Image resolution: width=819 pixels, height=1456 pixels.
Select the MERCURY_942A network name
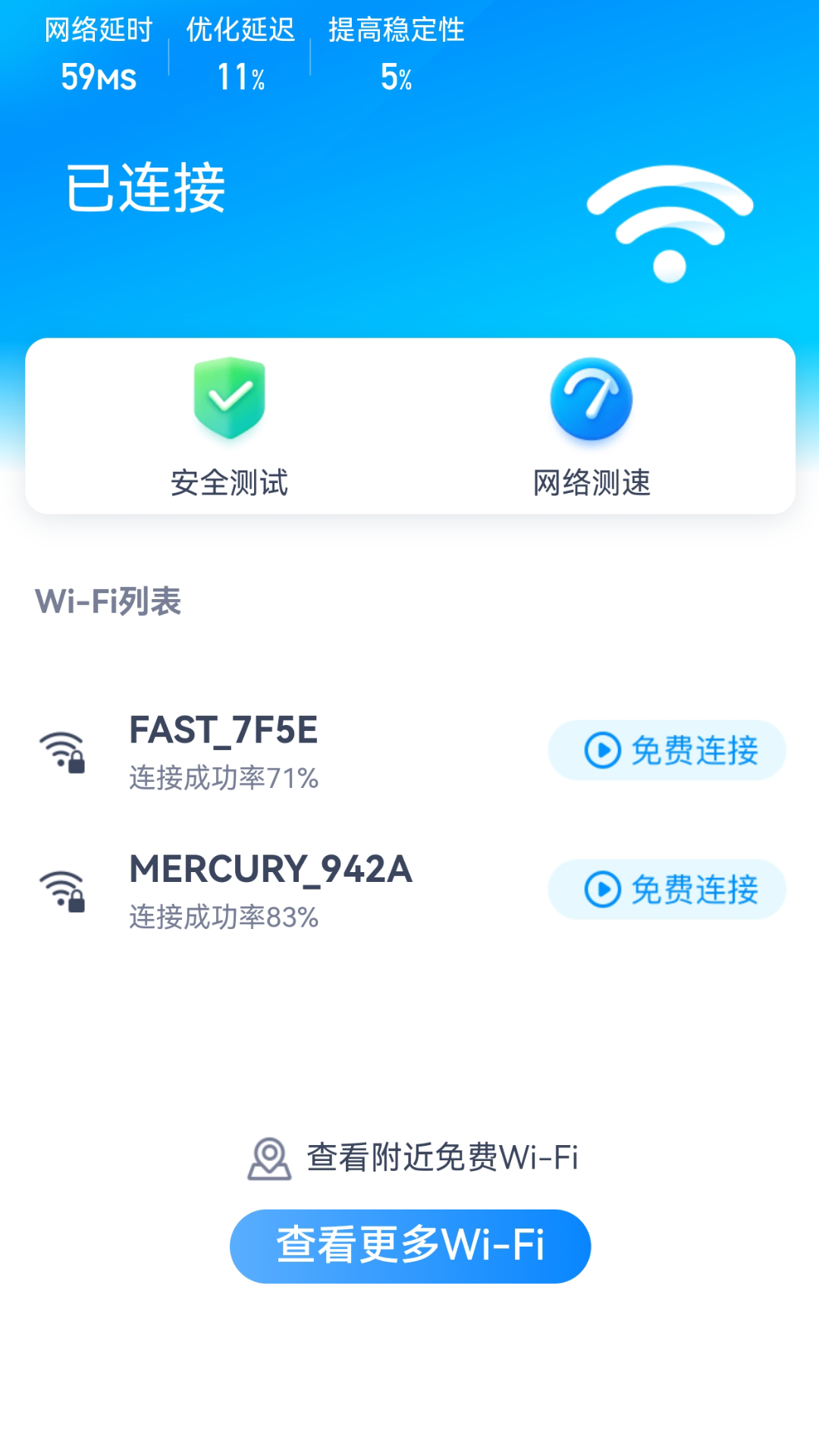point(270,871)
